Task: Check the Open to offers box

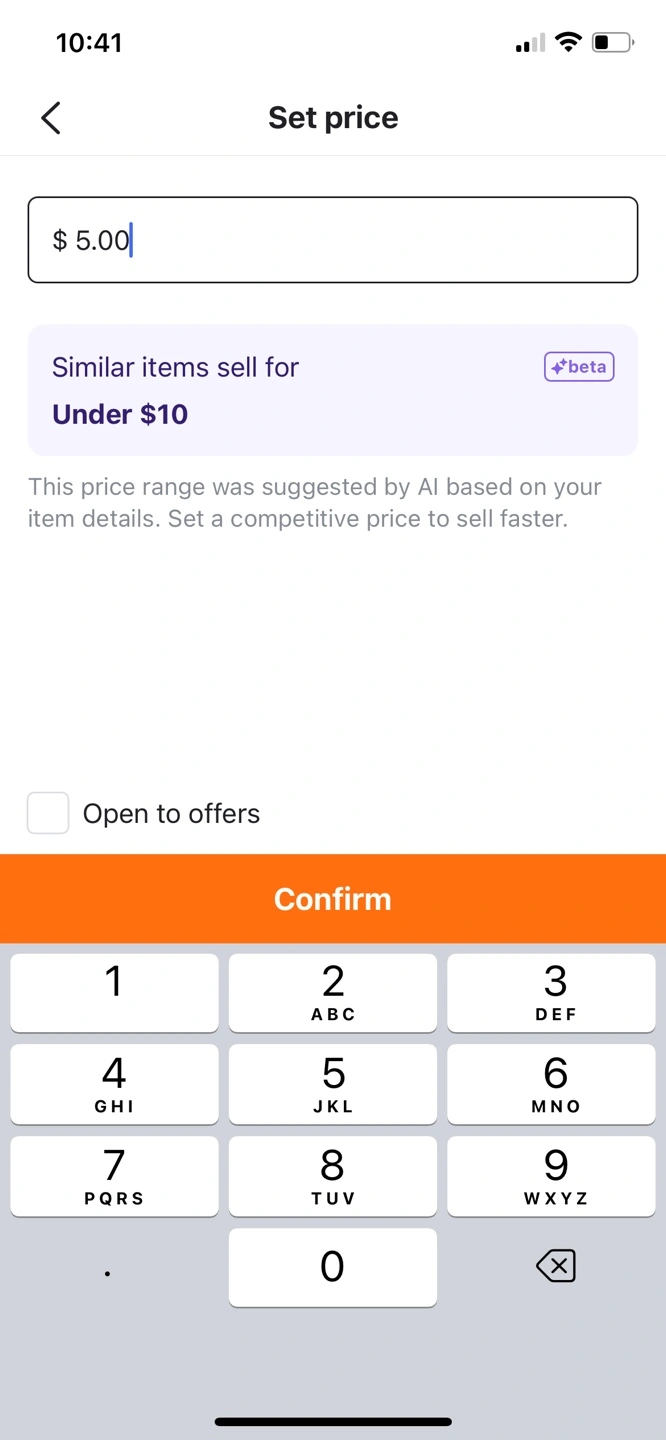Action: point(48,813)
